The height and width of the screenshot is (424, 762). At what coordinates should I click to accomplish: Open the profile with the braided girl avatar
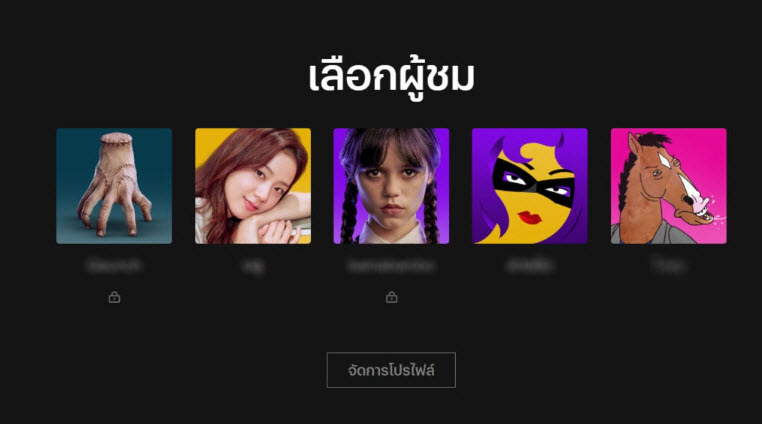click(391, 186)
